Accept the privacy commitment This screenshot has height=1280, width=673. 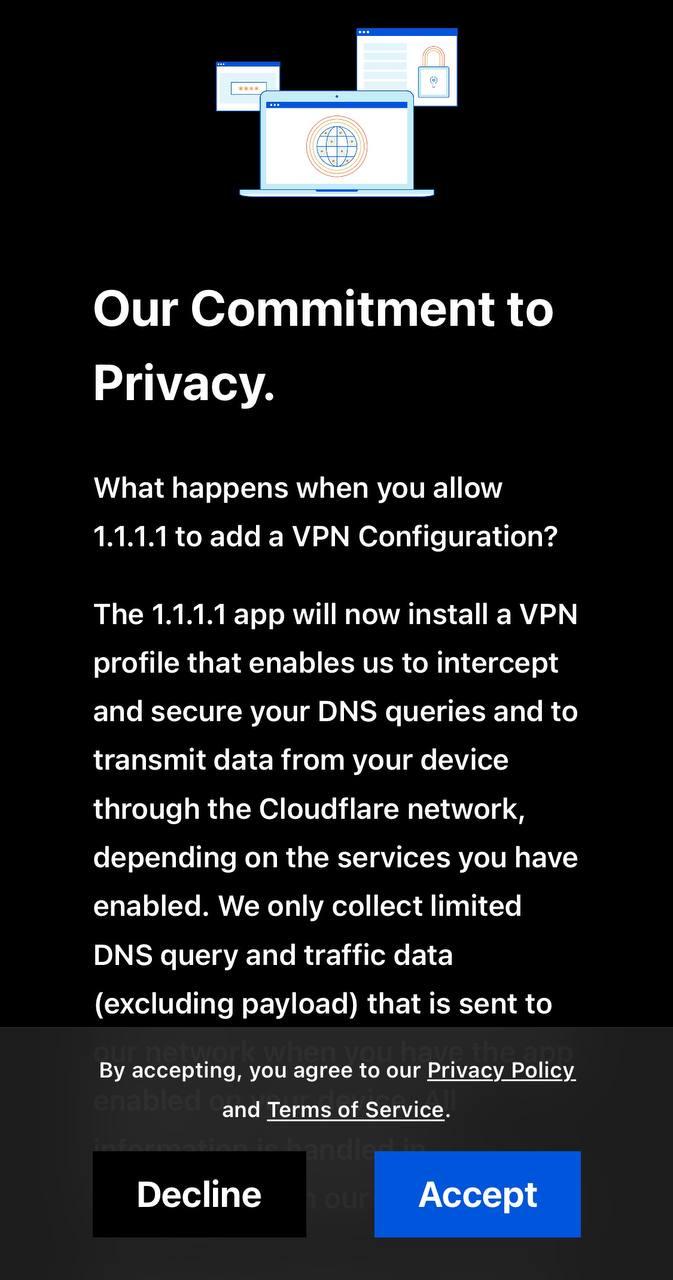point(477,1194)
